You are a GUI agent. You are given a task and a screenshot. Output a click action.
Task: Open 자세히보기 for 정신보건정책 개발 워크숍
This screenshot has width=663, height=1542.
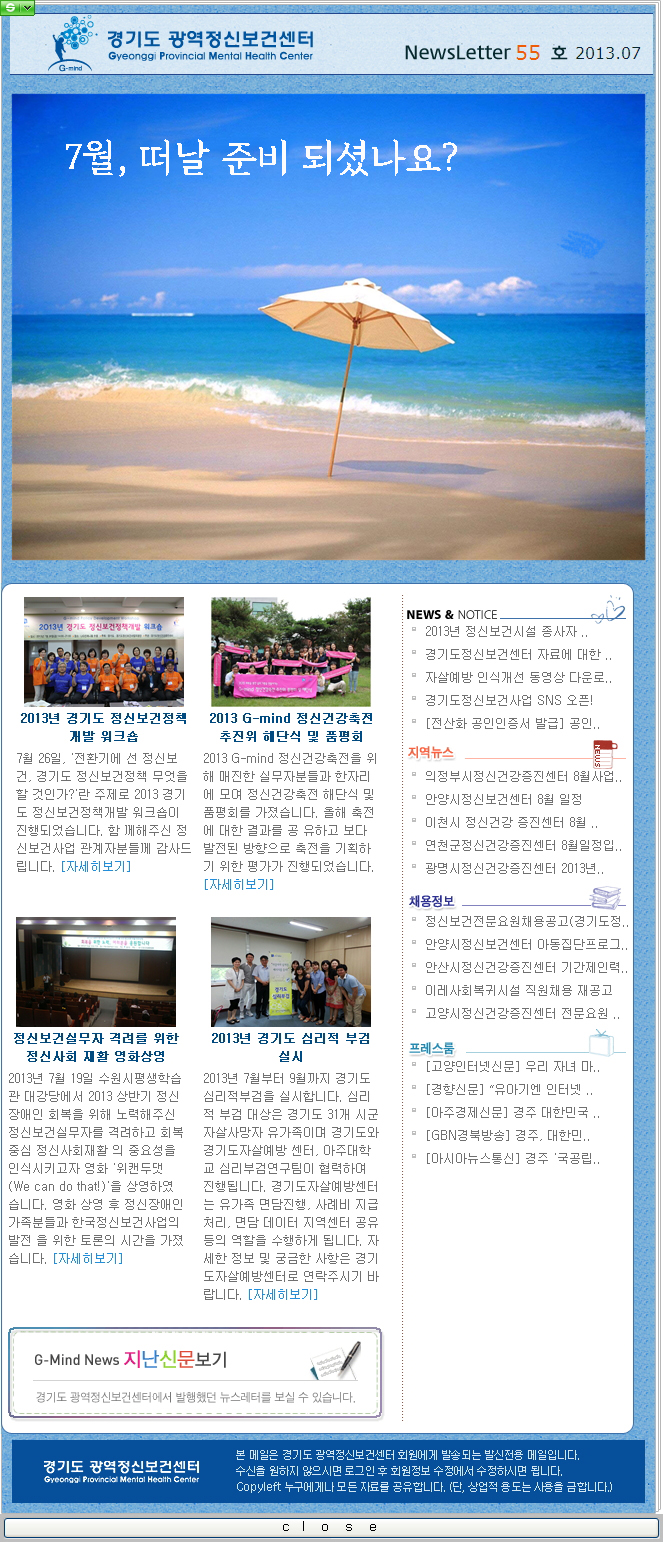[x=95, y=866]
